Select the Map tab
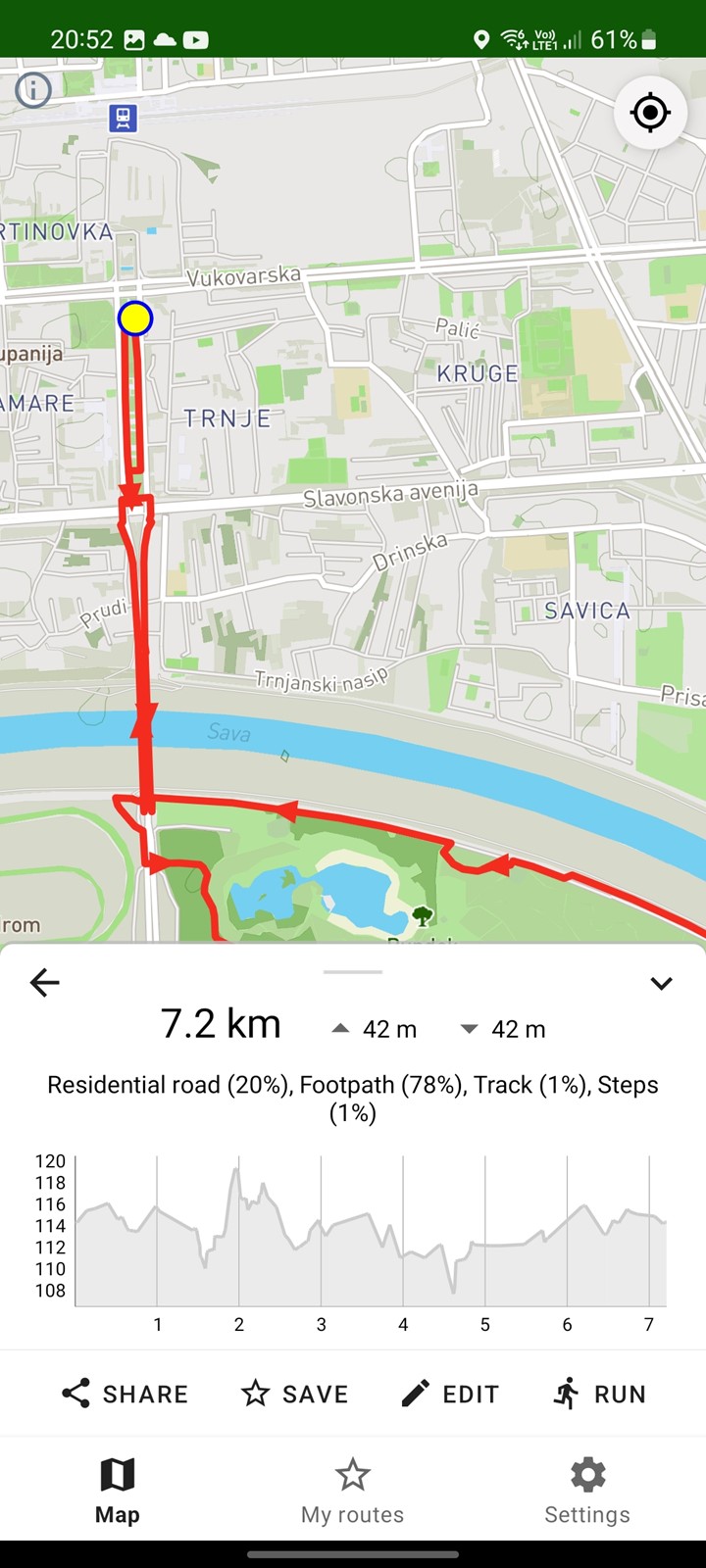Image resolution: width=706 pixels, height=1568 pixels. [118, 1491]
